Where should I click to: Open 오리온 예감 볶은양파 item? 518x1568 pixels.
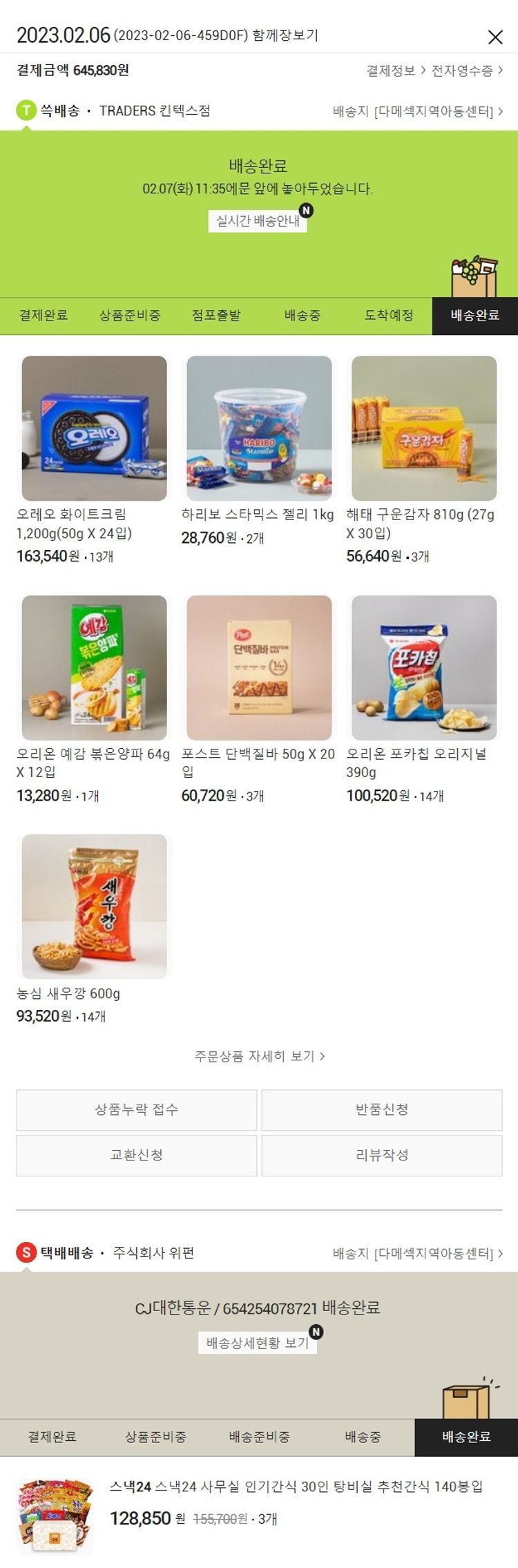coord(94,667)
